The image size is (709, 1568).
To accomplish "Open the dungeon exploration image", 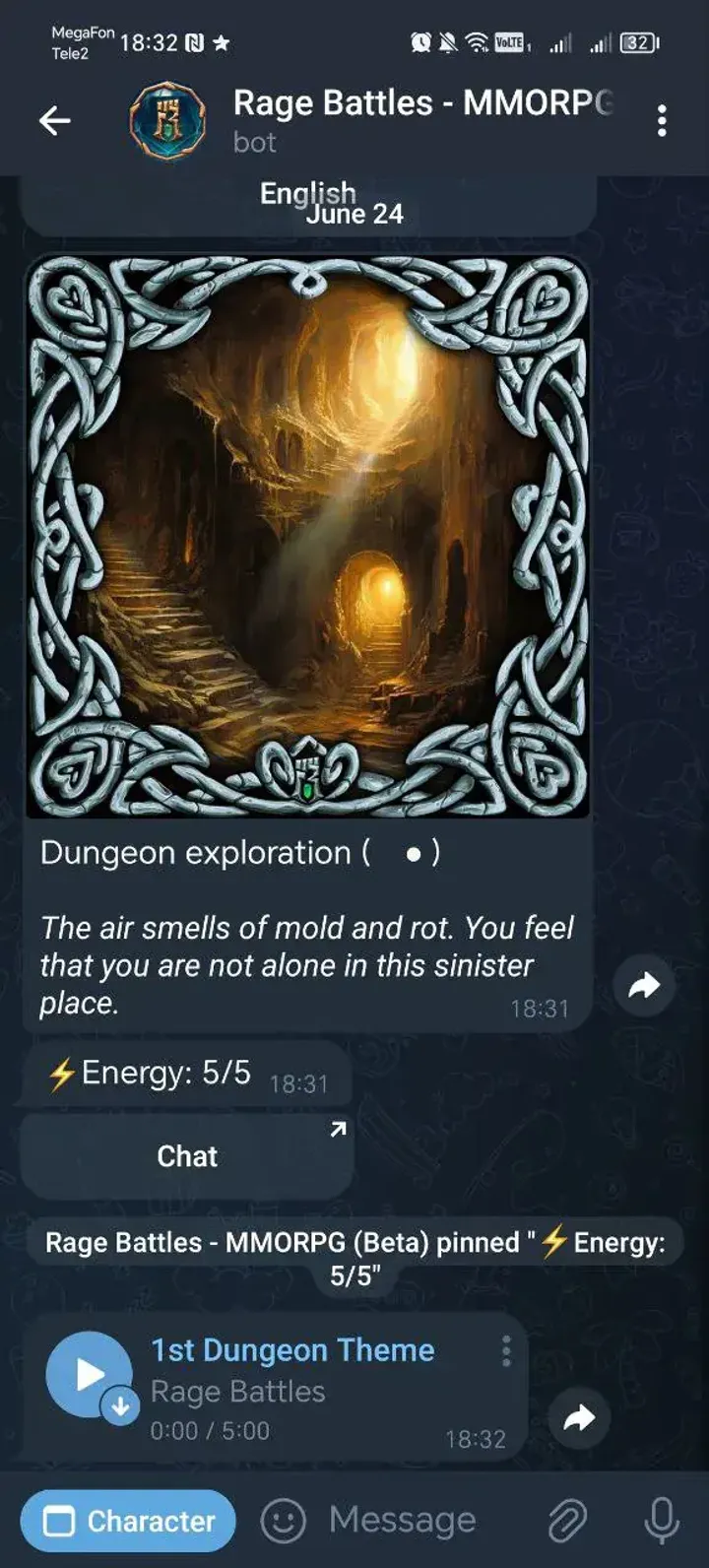I will 307,537.
